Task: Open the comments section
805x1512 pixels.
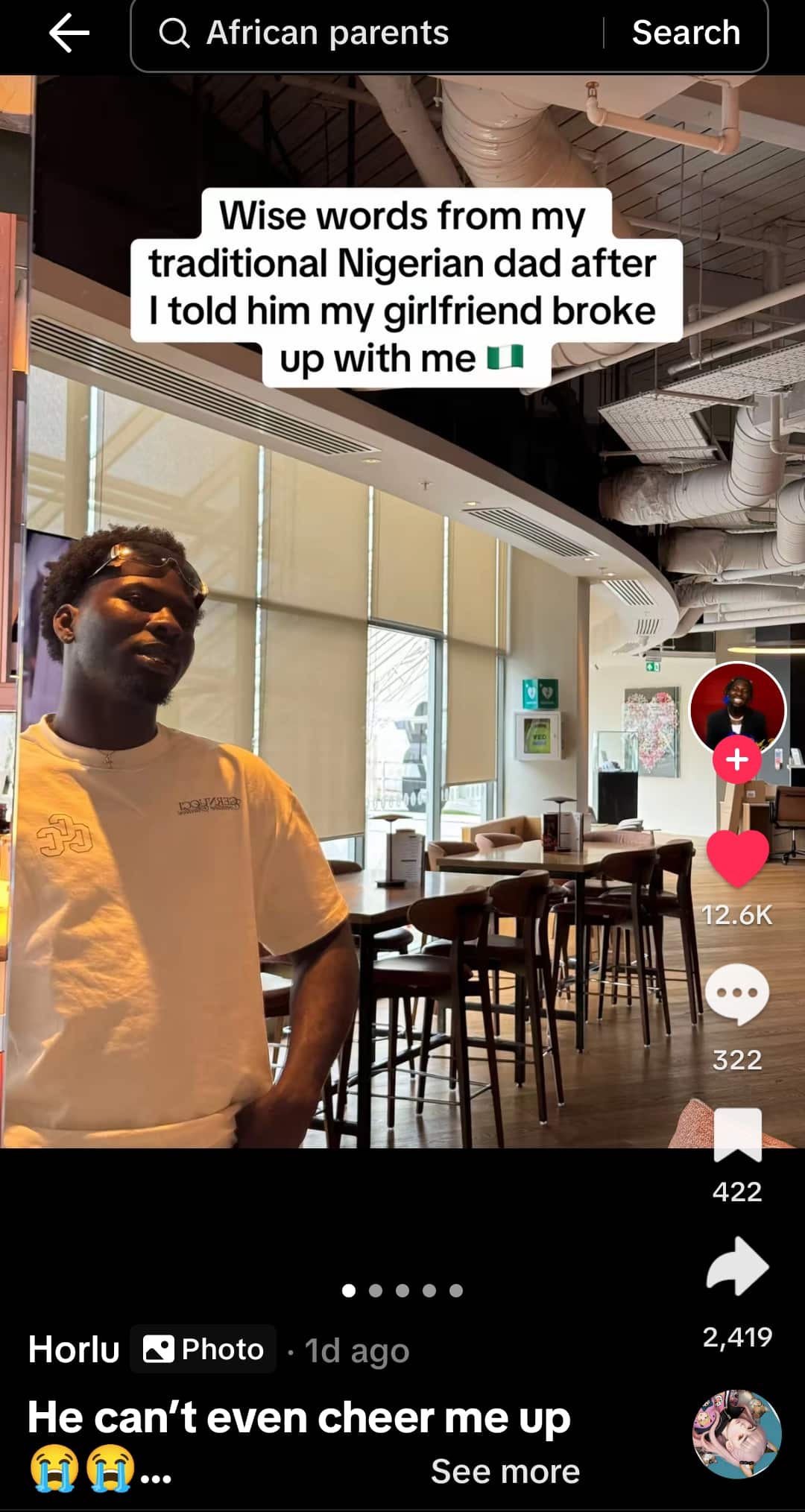Action: [x=737, y=994]
